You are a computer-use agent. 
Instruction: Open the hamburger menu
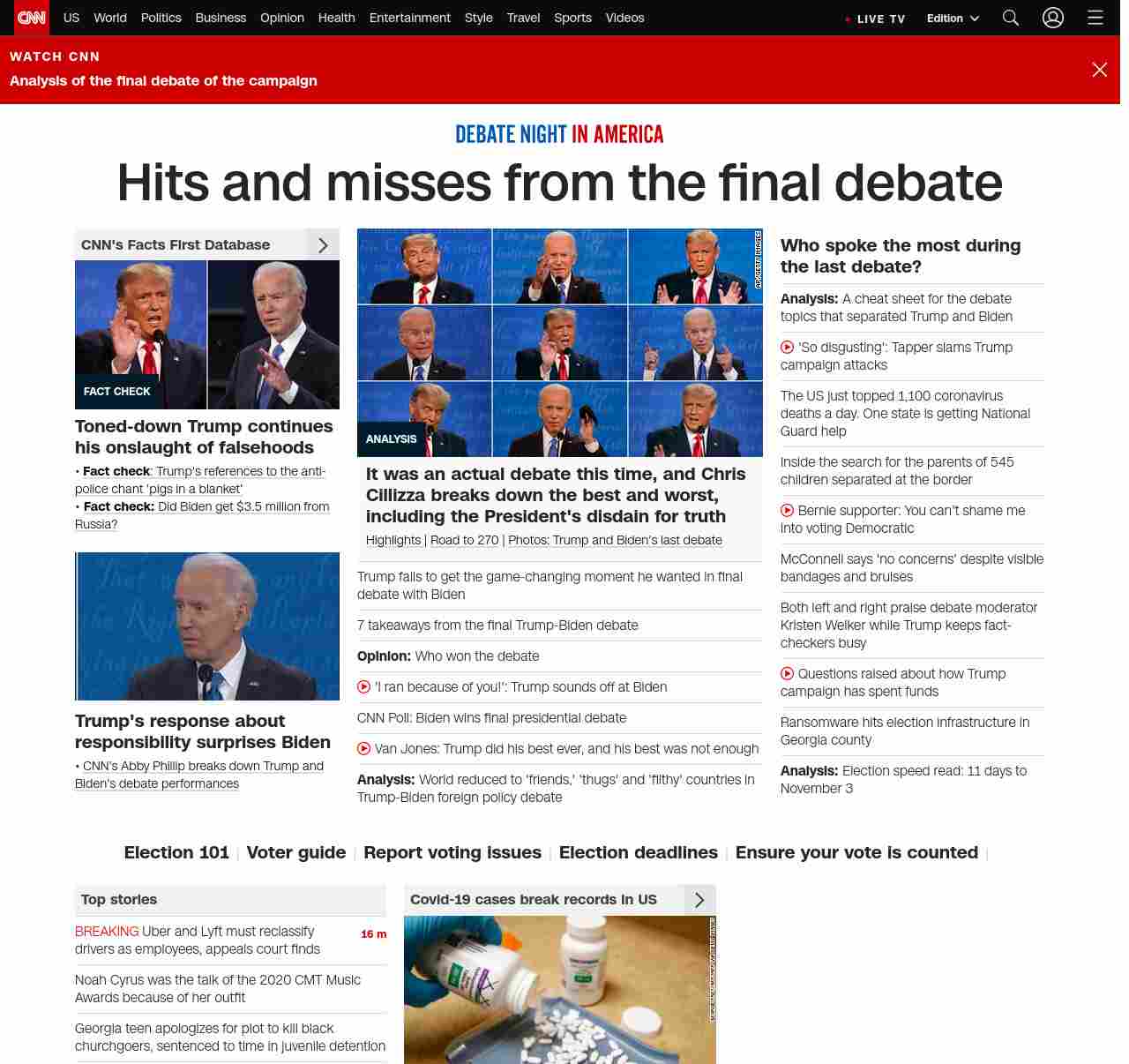click(x=1095, y=18)
